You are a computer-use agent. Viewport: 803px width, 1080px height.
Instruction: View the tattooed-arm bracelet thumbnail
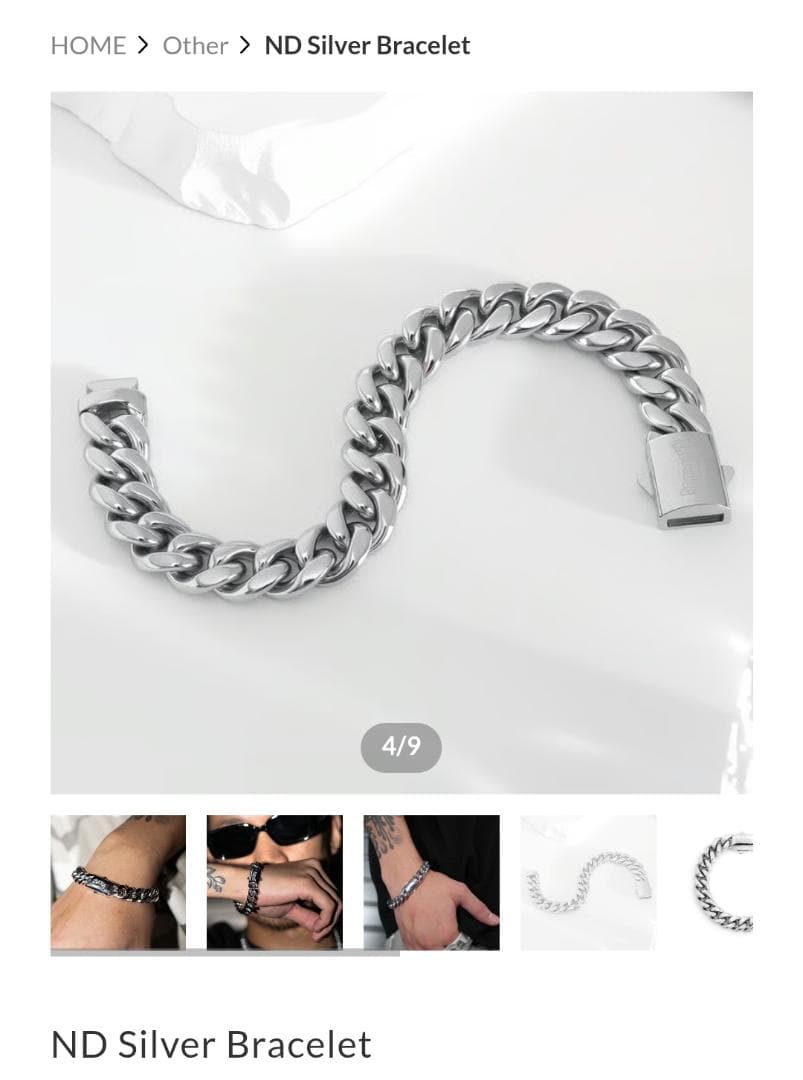[x=434, y=882]
